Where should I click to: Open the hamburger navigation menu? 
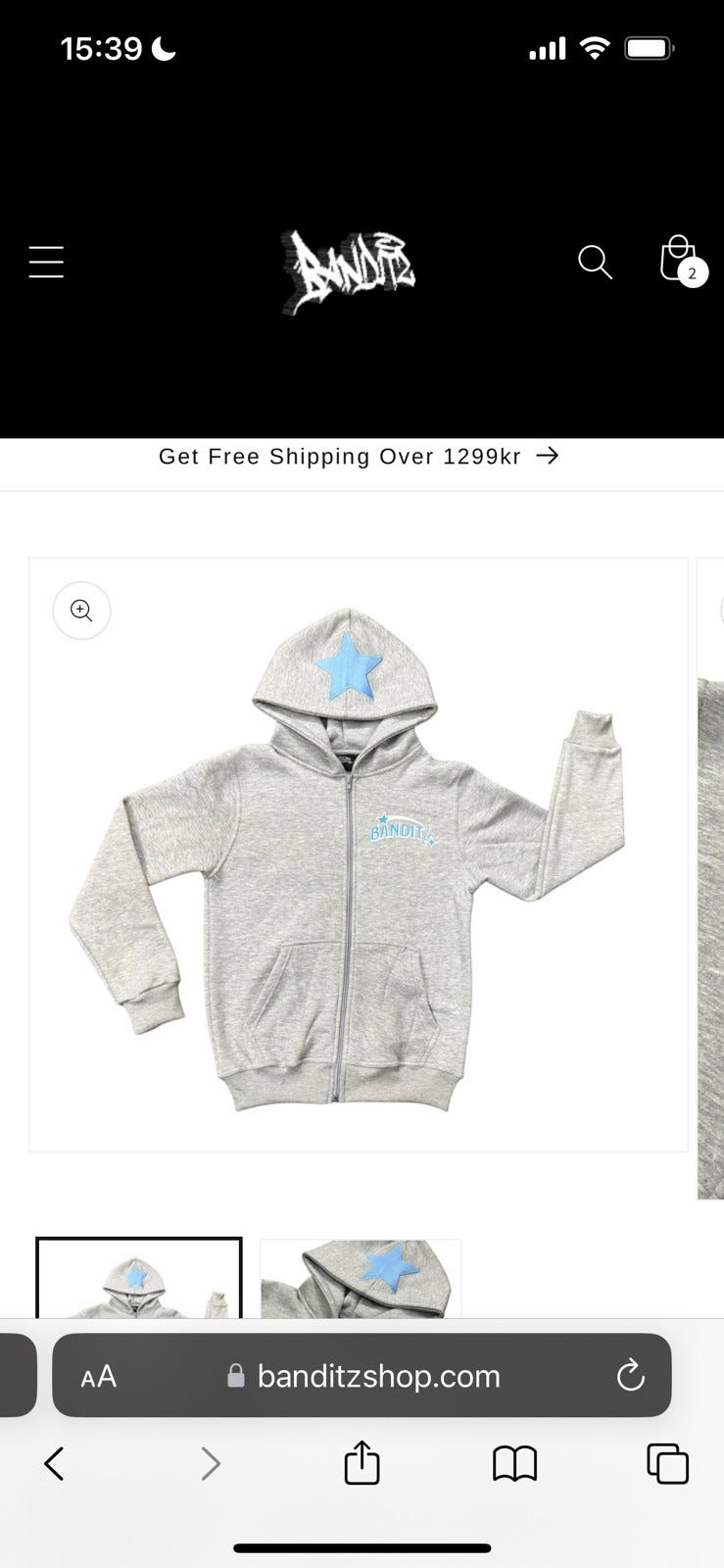tap(46, 263)
